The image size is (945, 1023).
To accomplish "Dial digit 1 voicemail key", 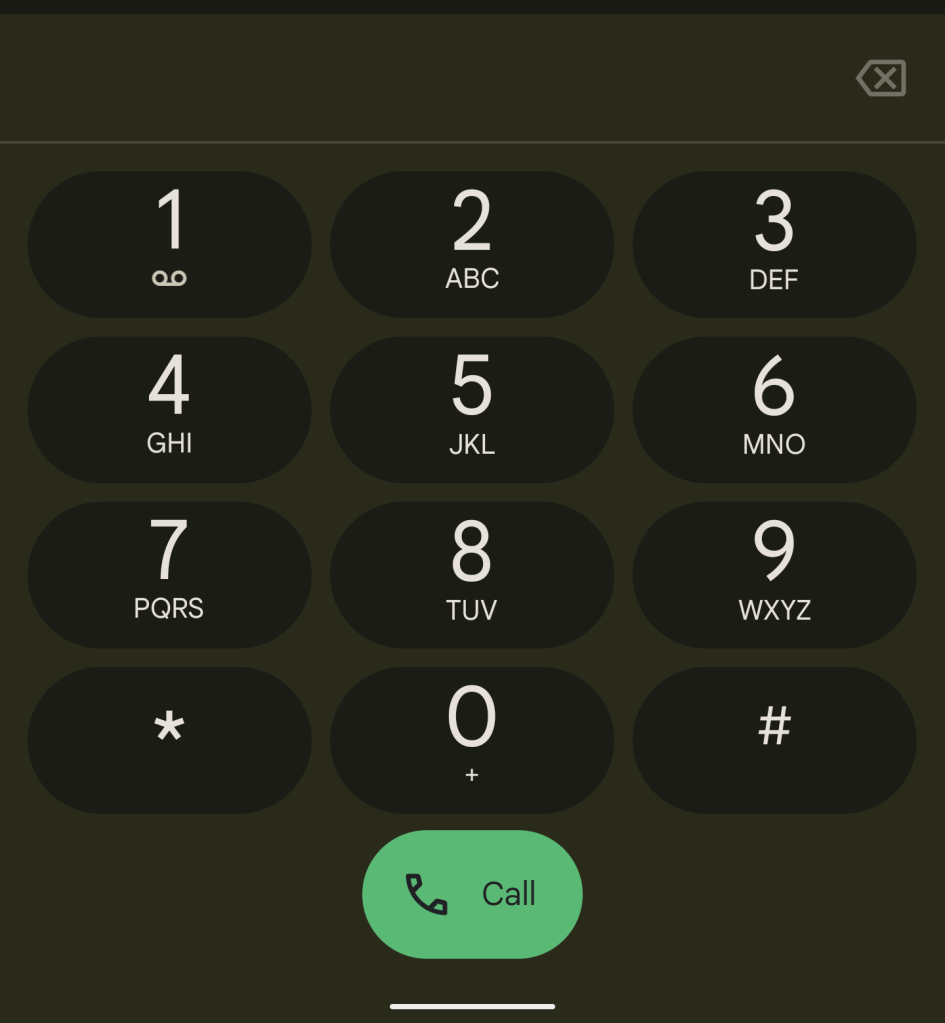I will 169,244.
